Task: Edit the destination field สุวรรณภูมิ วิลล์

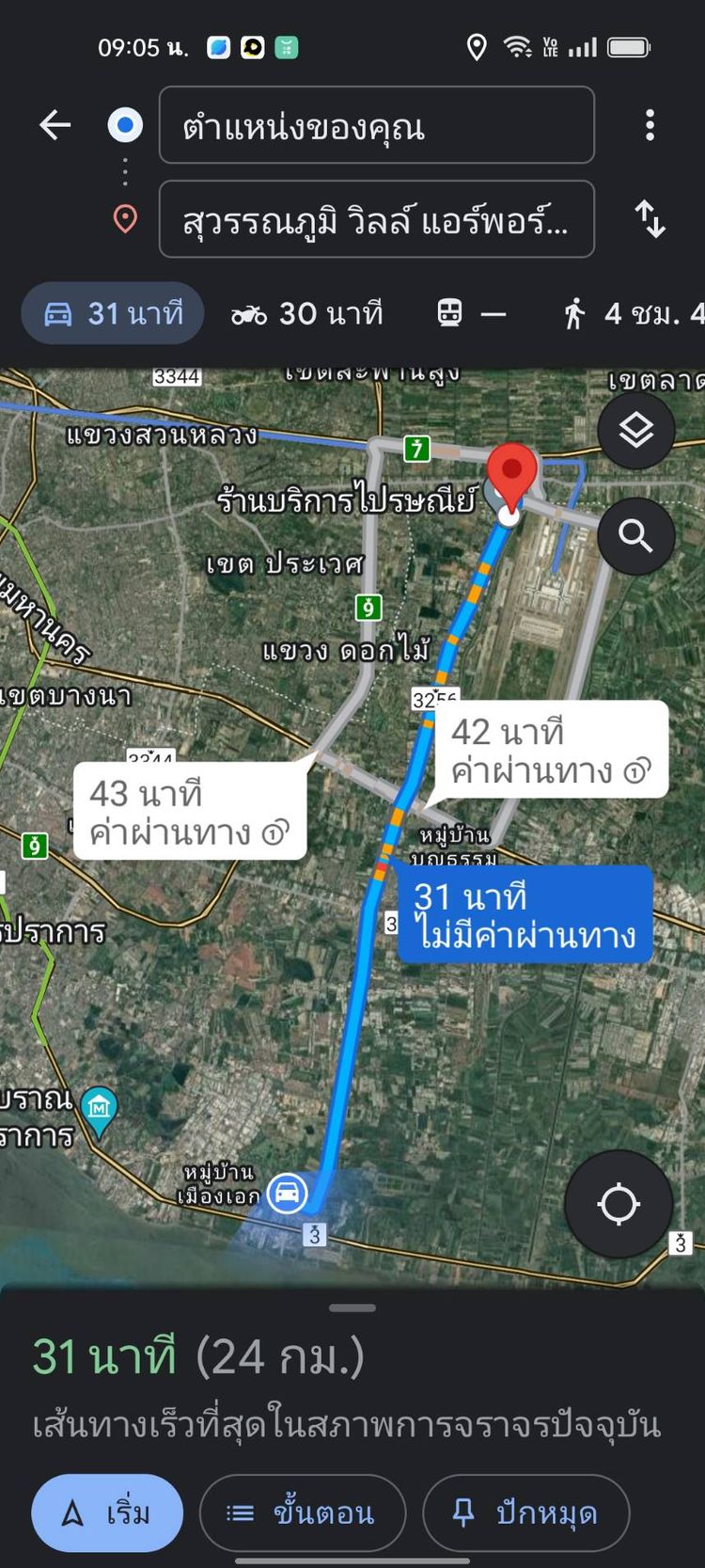Action: click(x=376, y=219)
